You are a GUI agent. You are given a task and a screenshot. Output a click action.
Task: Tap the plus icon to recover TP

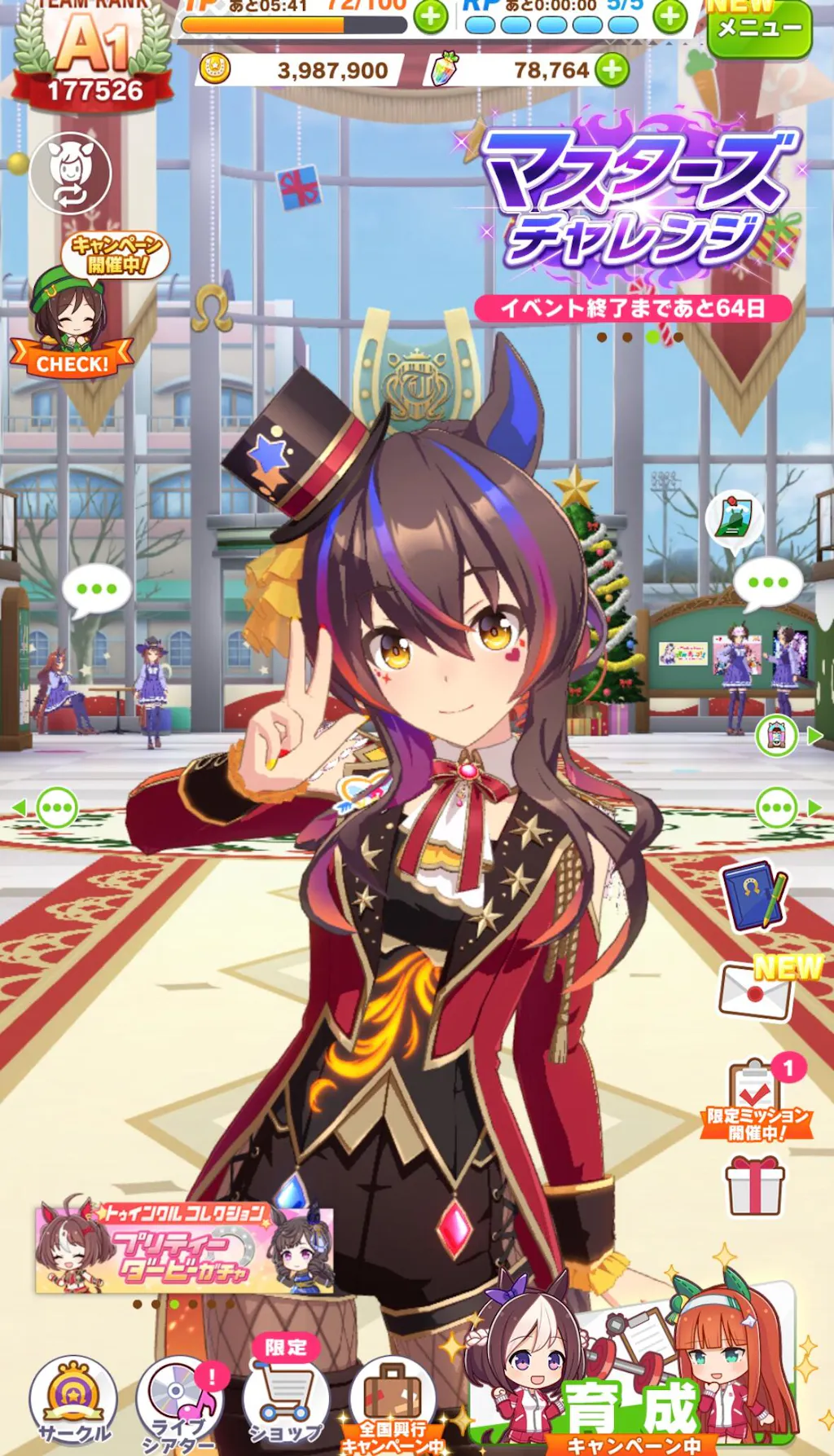[430, 15]
